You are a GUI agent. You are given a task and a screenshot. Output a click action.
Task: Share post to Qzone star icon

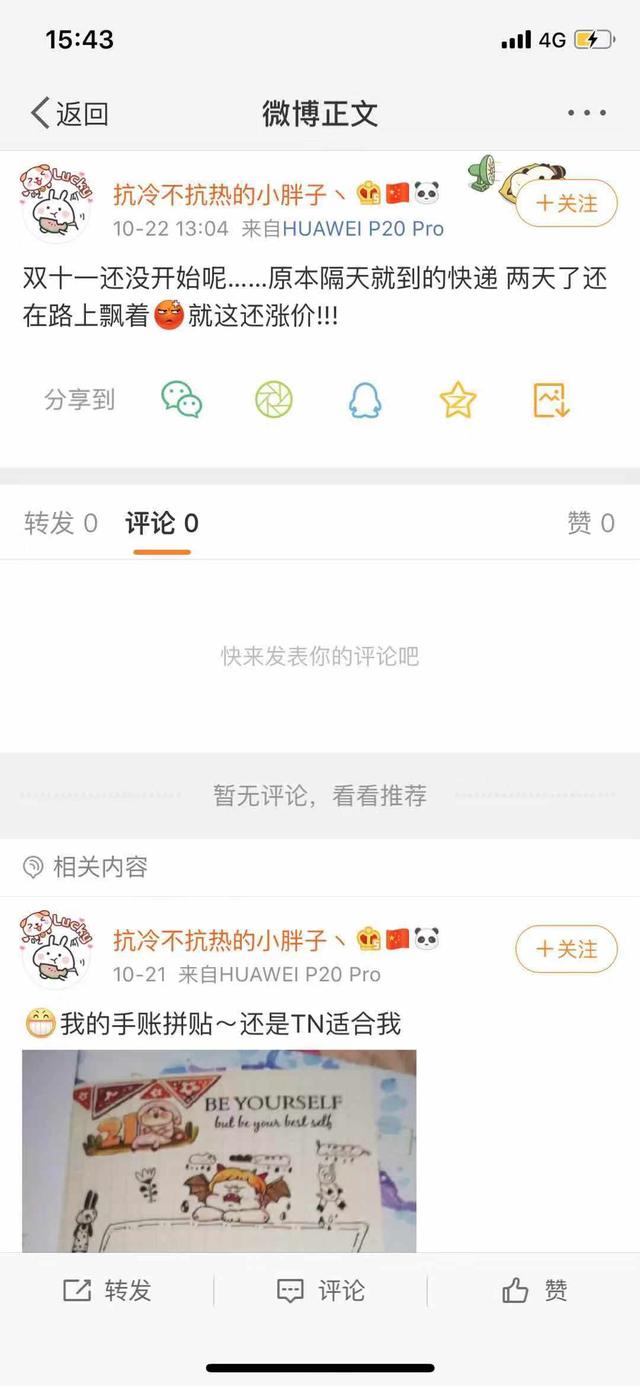tap(458, 400)
